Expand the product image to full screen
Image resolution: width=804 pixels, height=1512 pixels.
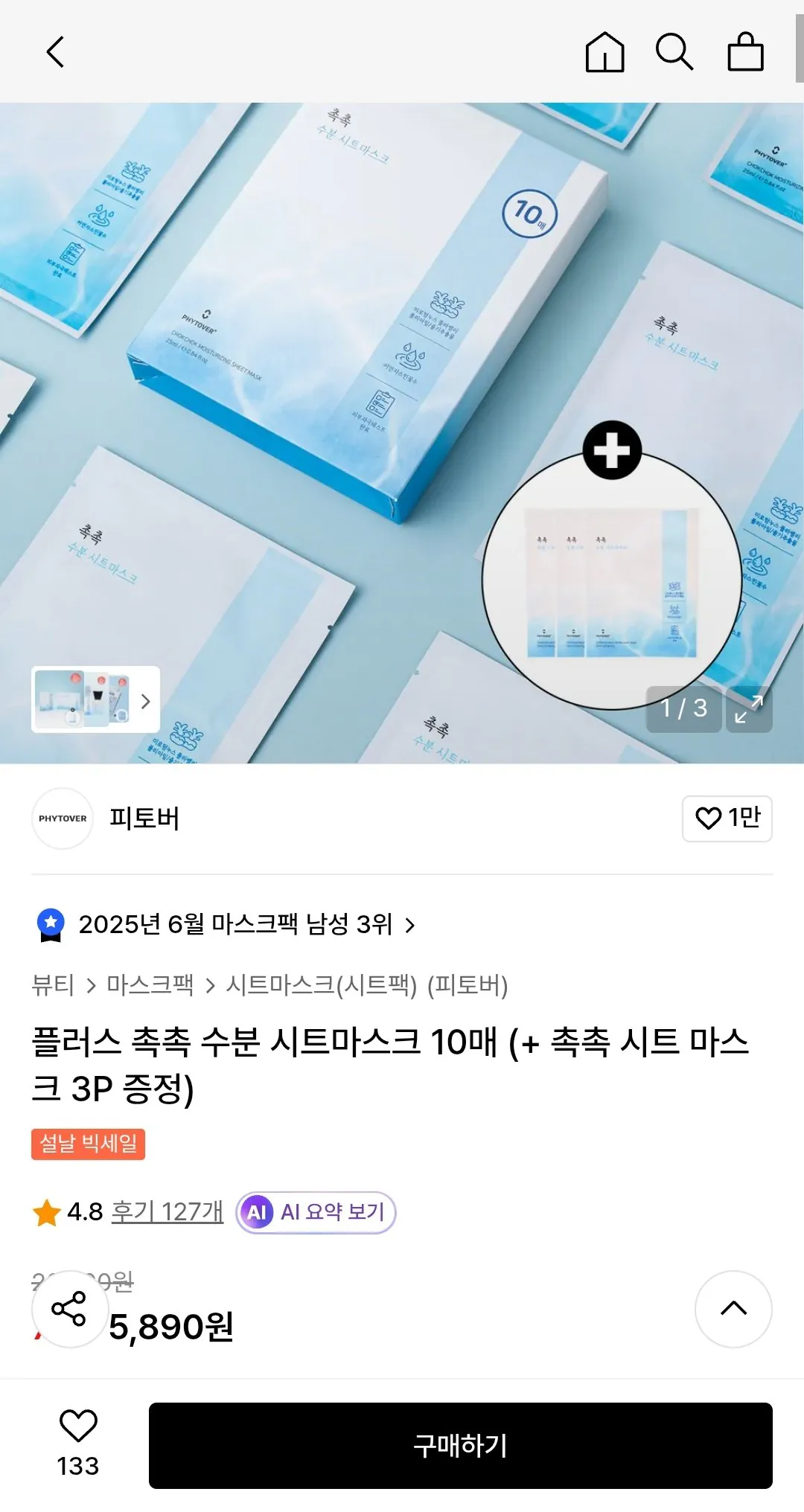click(749, 709)
